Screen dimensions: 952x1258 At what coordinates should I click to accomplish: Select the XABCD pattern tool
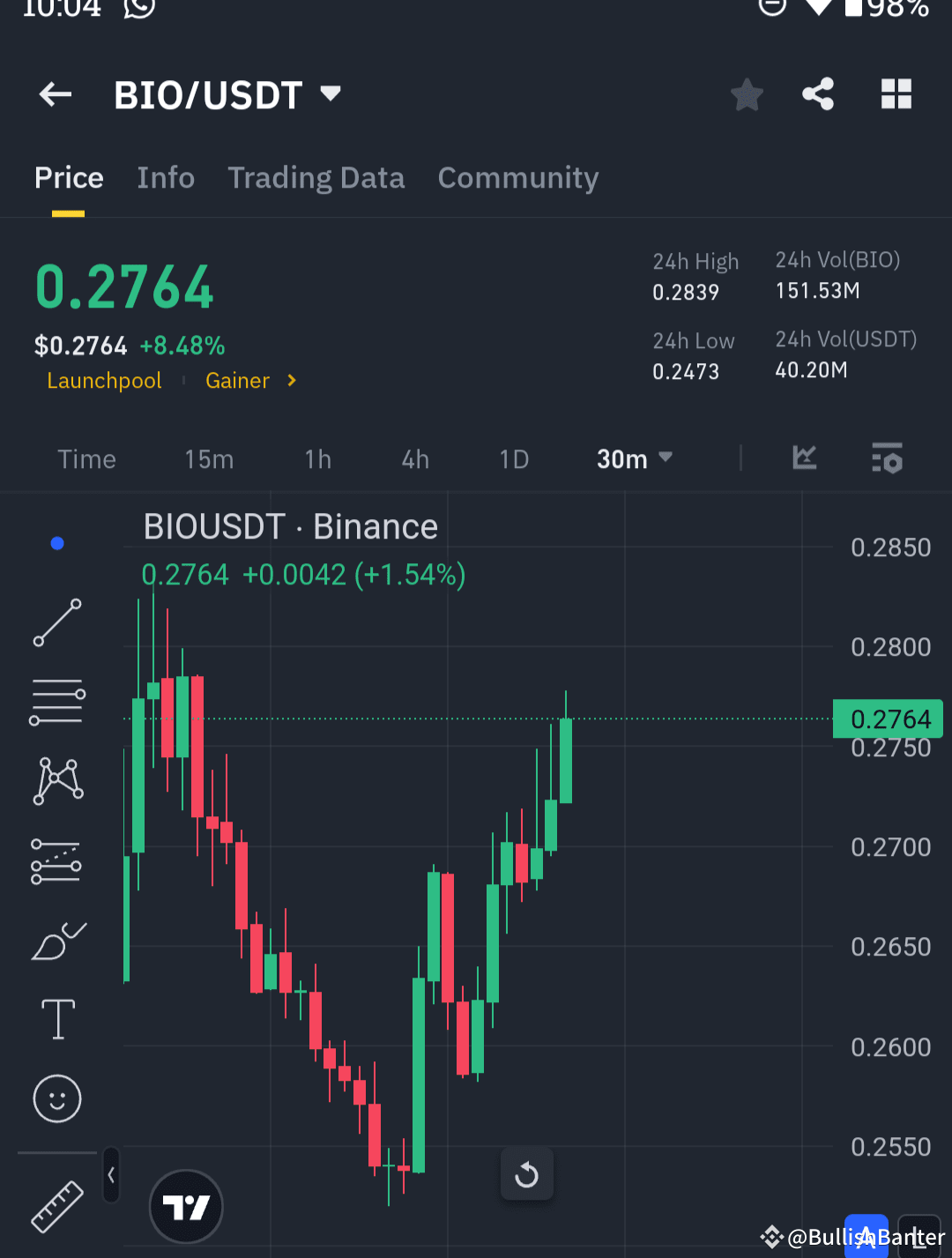pos(56,780)
